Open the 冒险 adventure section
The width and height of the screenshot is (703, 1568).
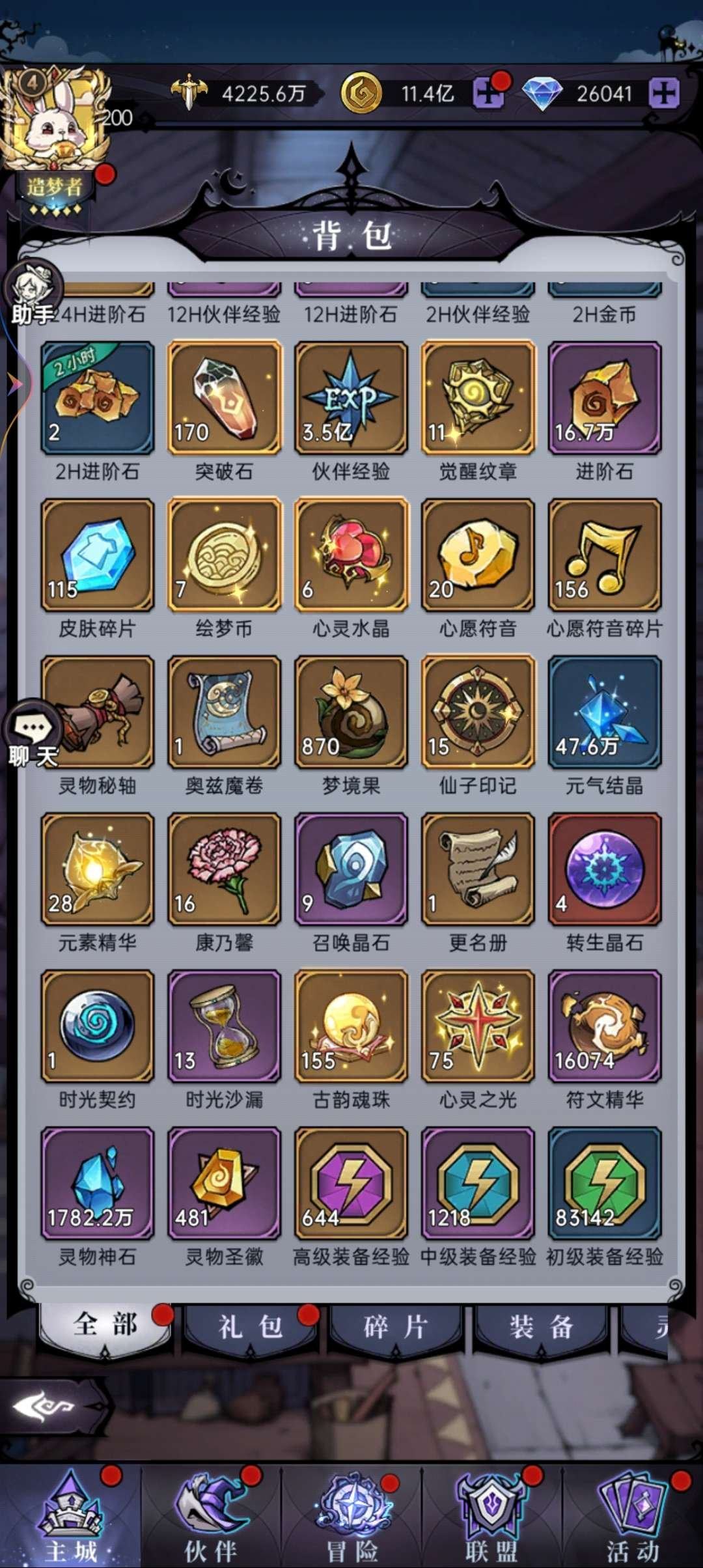[351, 1517]
